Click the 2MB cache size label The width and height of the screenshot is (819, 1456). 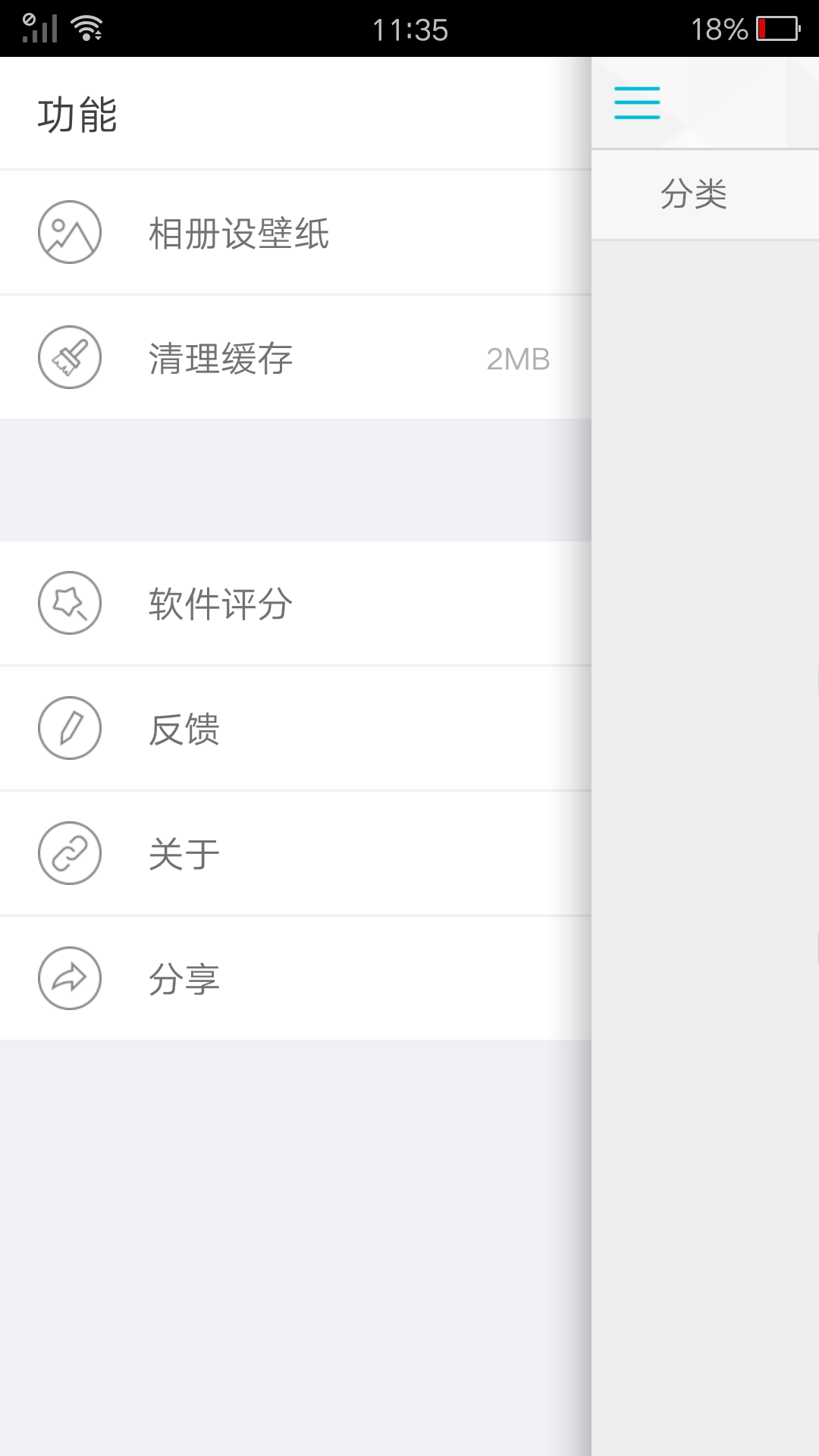(x=516, y=359)
